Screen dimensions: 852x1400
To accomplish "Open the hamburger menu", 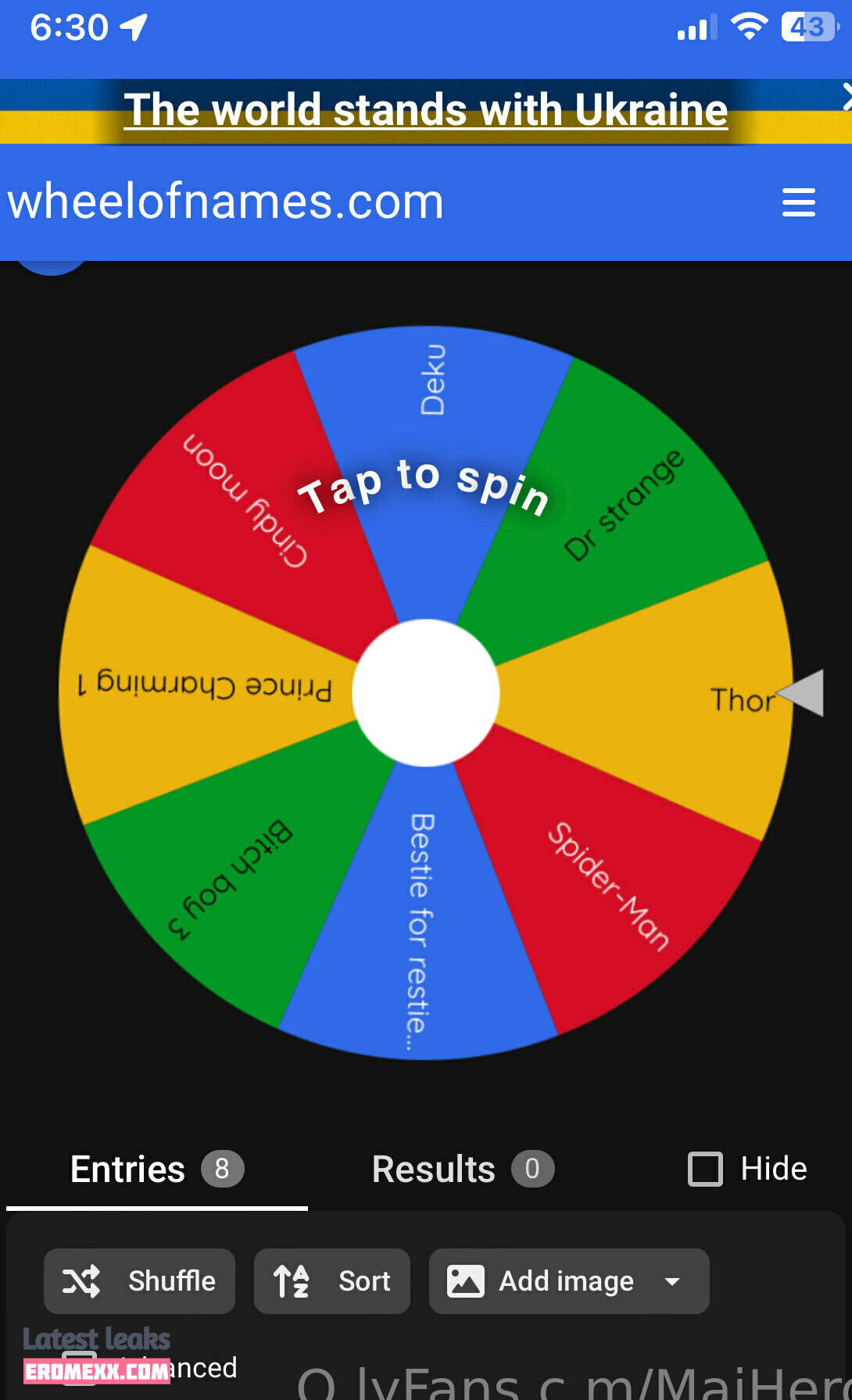I will [798, 202].
